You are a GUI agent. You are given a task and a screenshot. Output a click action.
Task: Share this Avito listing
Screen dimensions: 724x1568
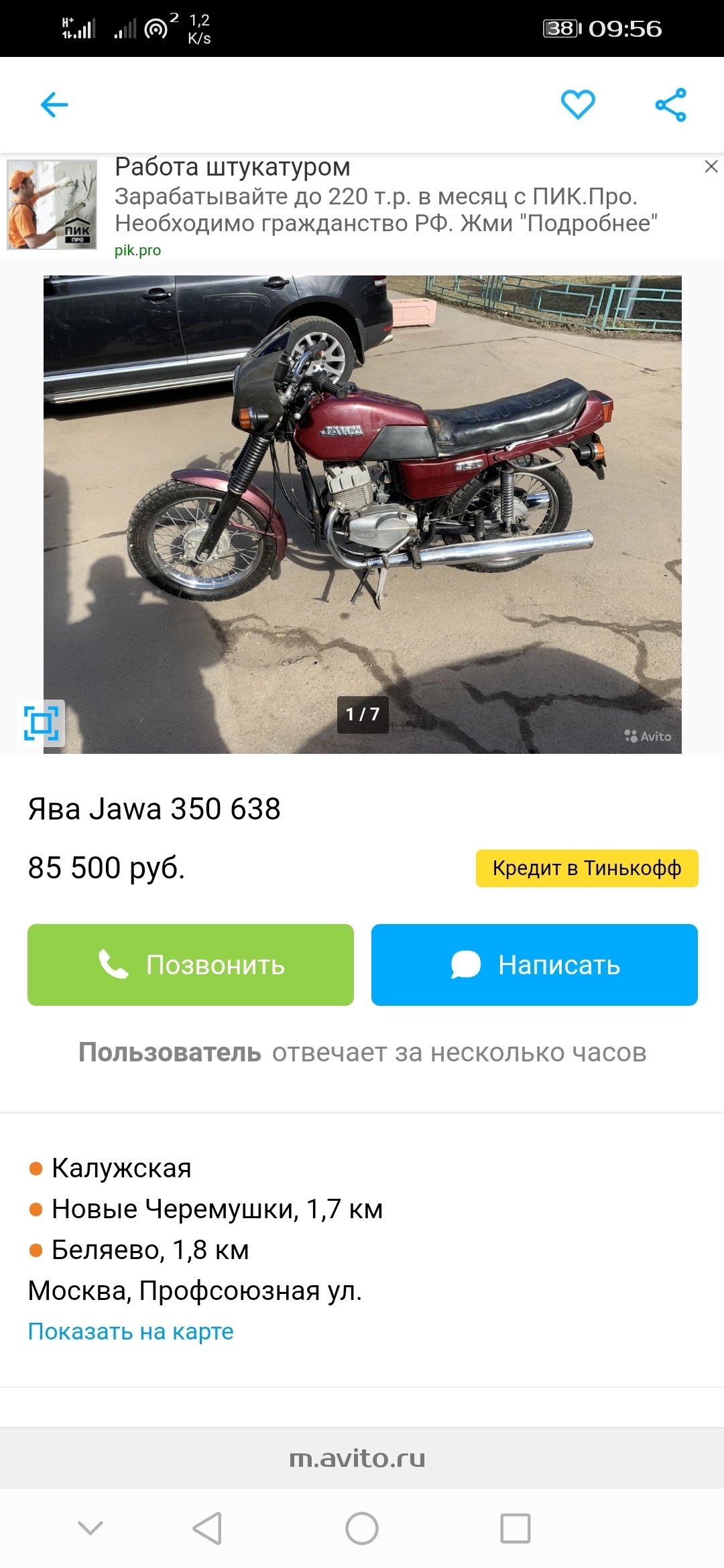671,105
